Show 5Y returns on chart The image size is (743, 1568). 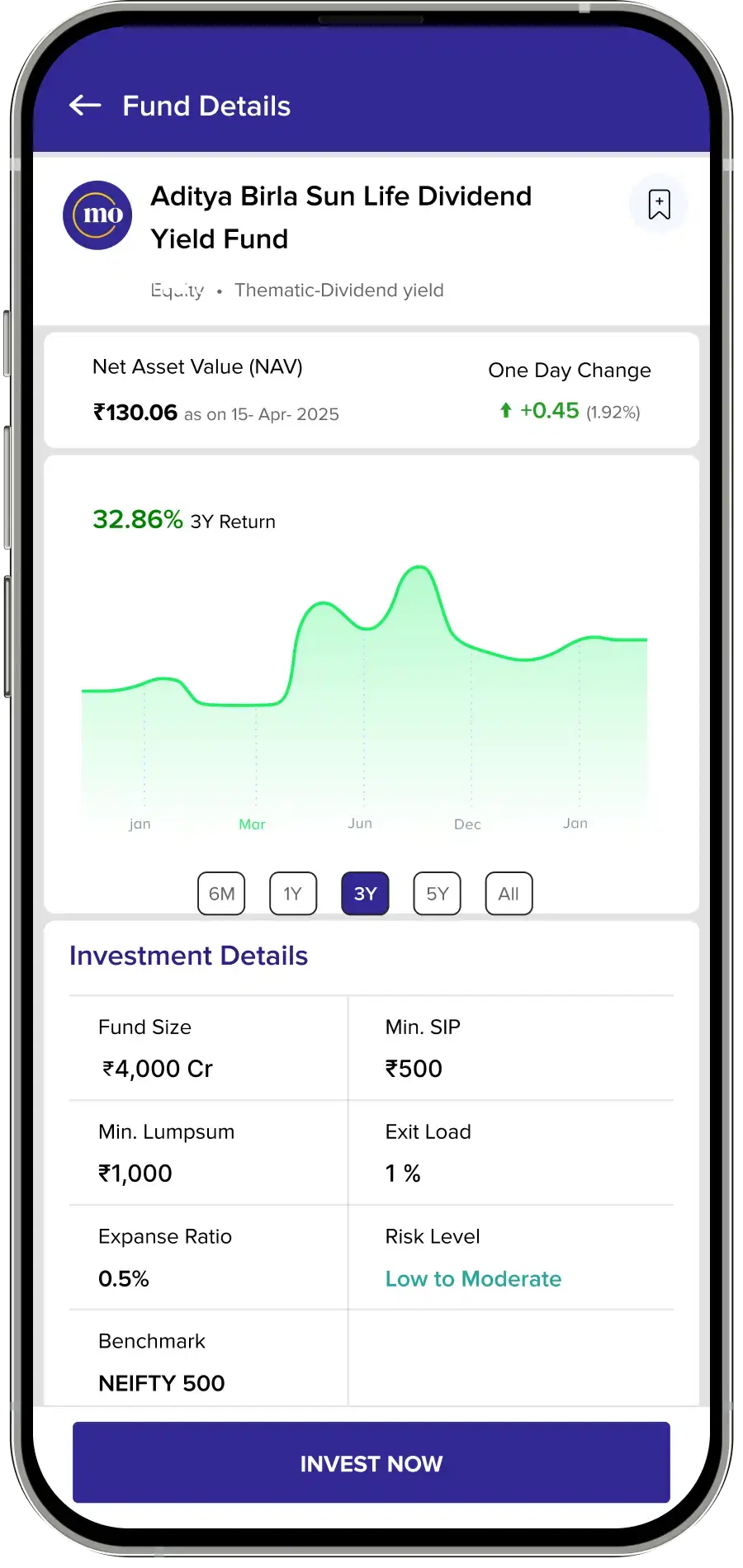(437, 894)
